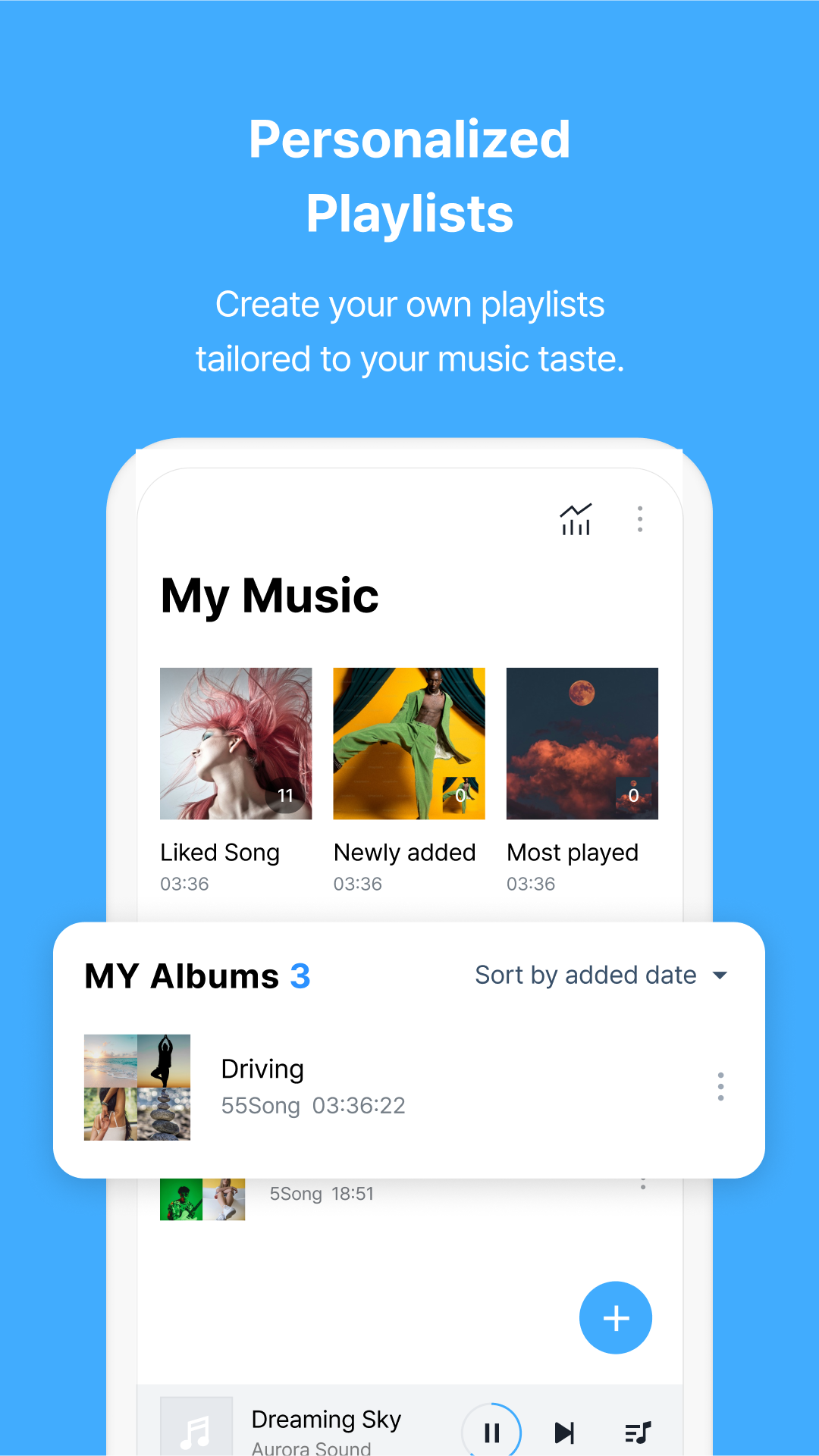This screenshot has height=1456, width=819.
Task: Open the Driving album options menu
Action: click(x=720, y=1087)
